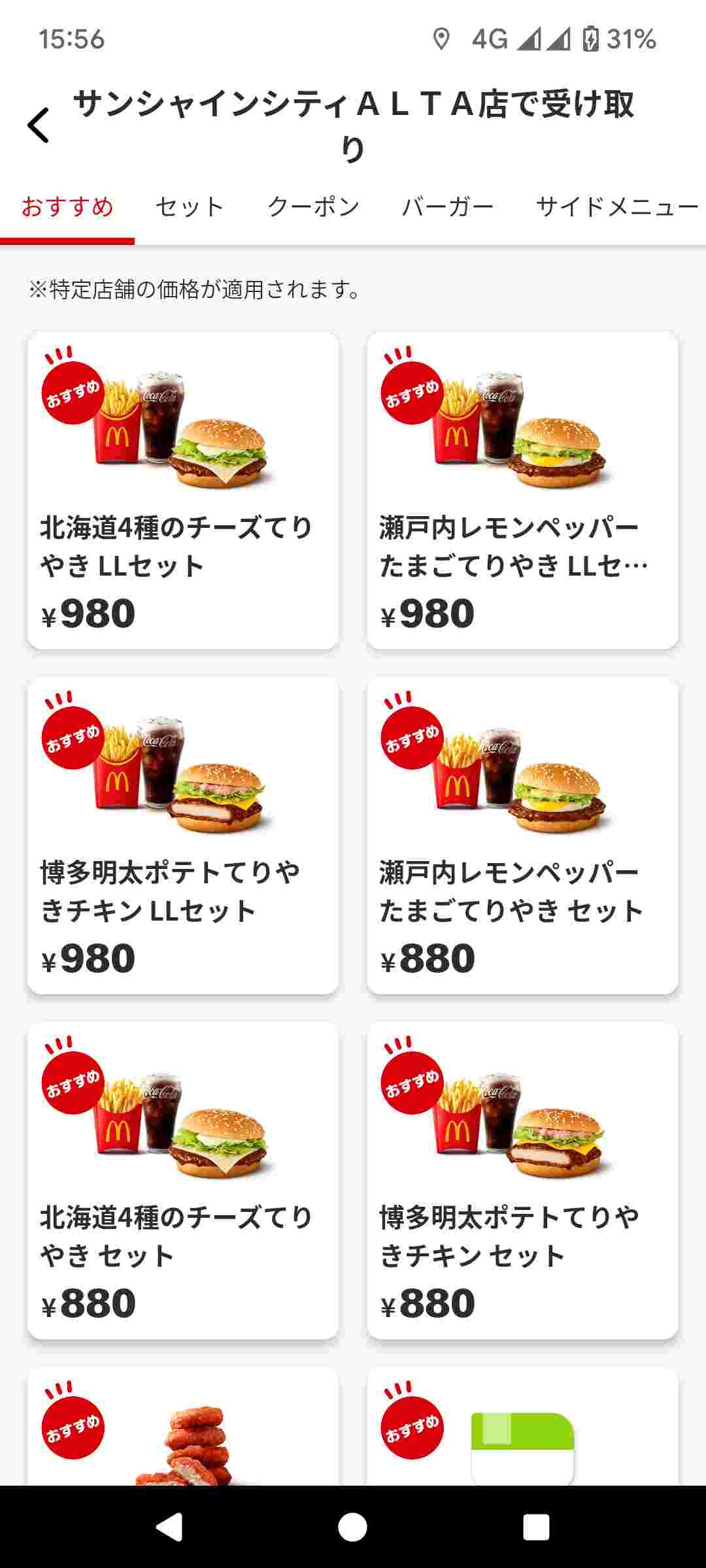Select the おすすめ tab
706x1568 pixels.
(x=67, y=207)
